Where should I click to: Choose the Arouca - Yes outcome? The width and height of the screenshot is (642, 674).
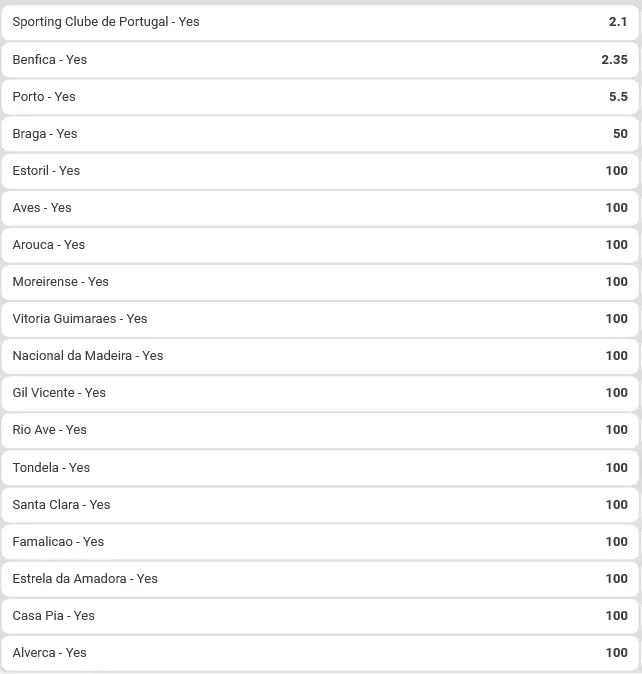click(320, 245)
